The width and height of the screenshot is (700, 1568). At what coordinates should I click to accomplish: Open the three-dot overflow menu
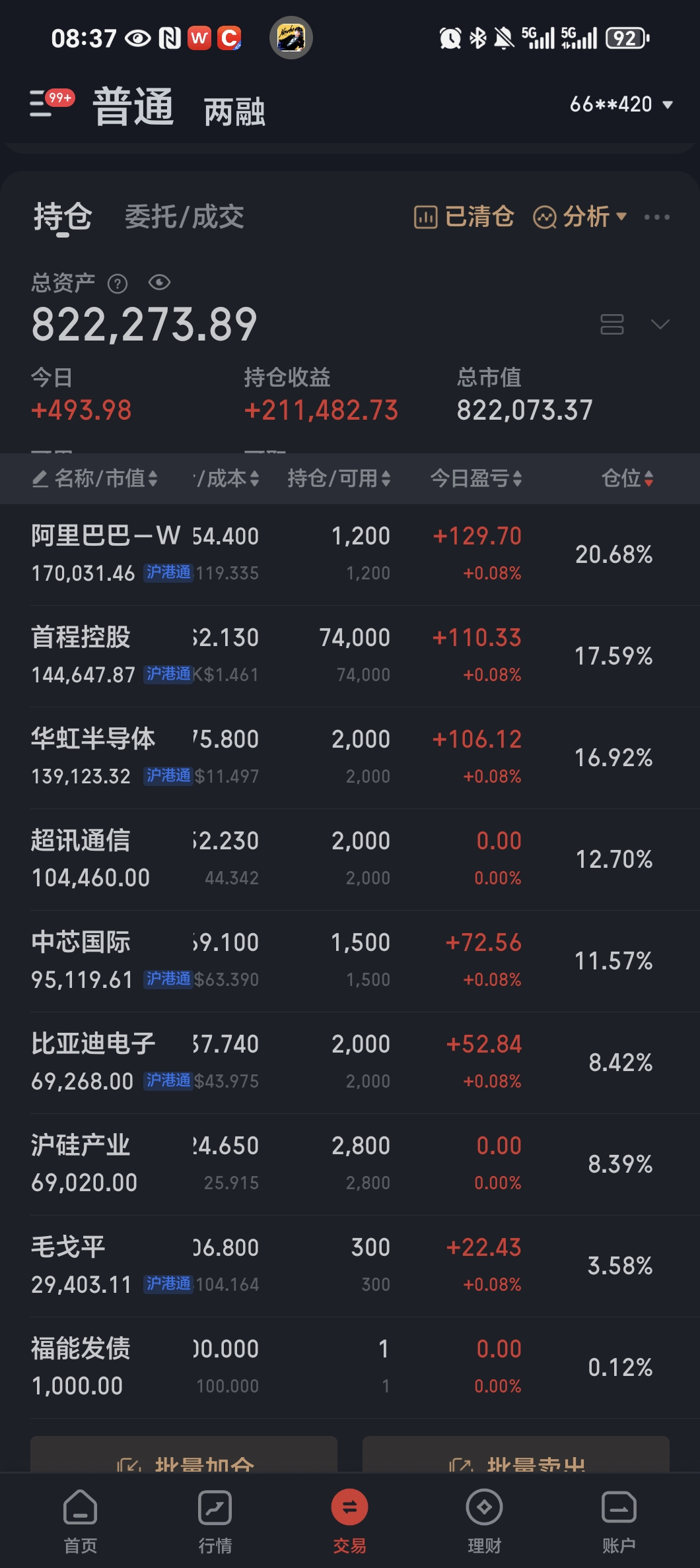click(x=657, y=217)
